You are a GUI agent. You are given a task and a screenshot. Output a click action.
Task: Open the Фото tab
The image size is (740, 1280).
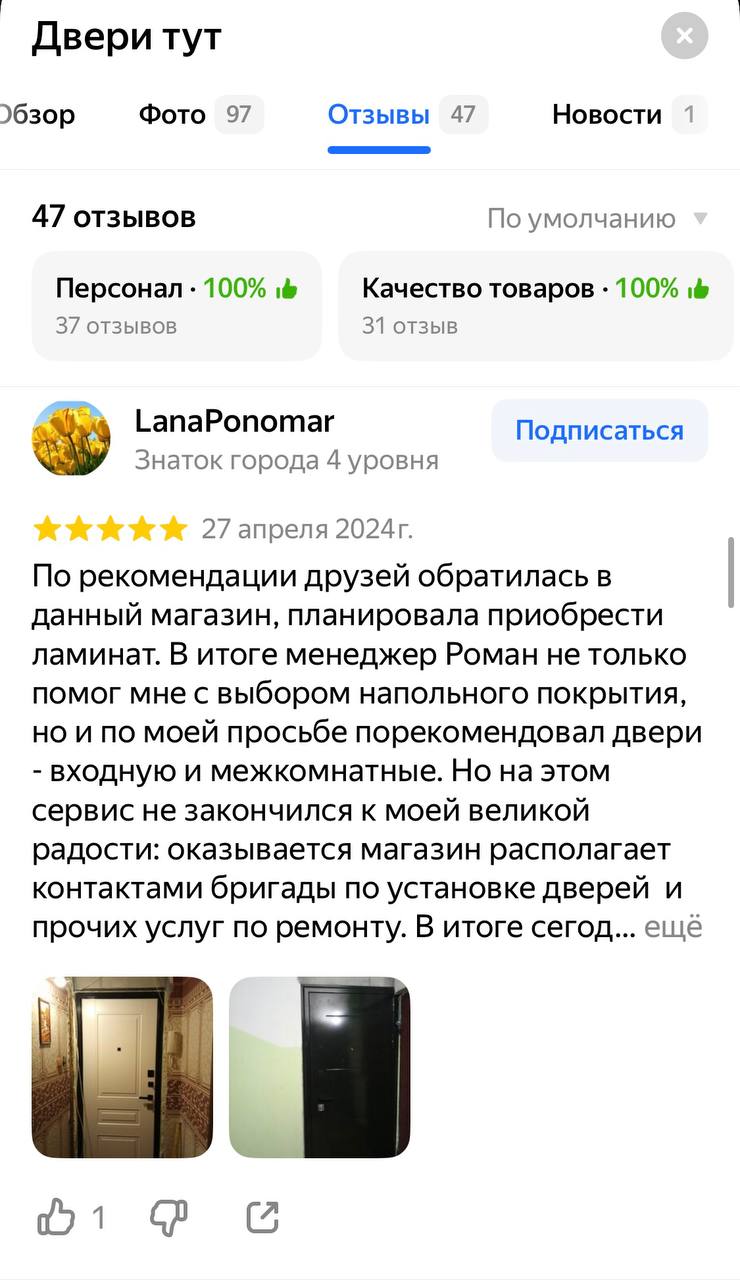click(201, 115)
